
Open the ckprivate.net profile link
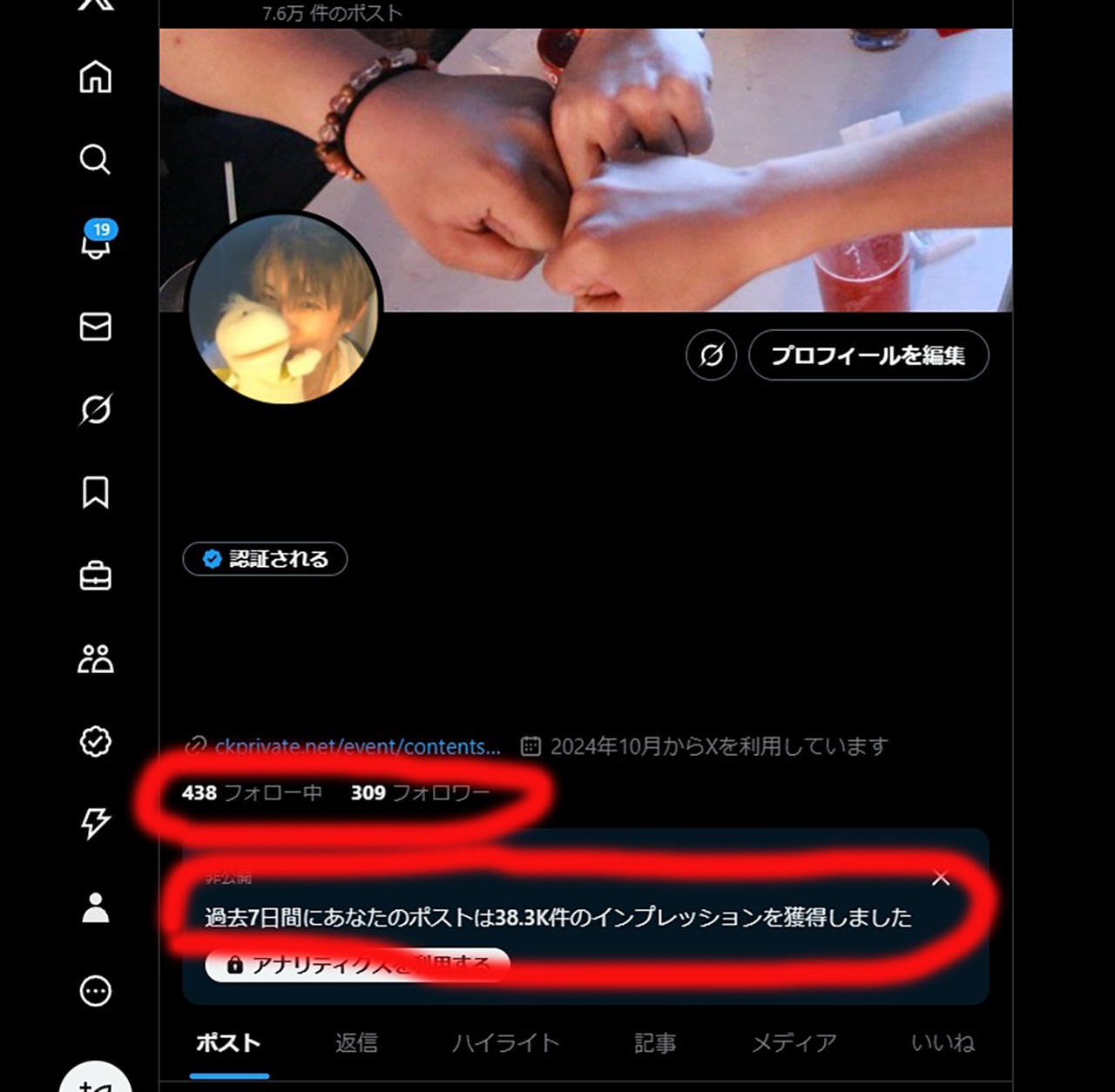point(356,746)
